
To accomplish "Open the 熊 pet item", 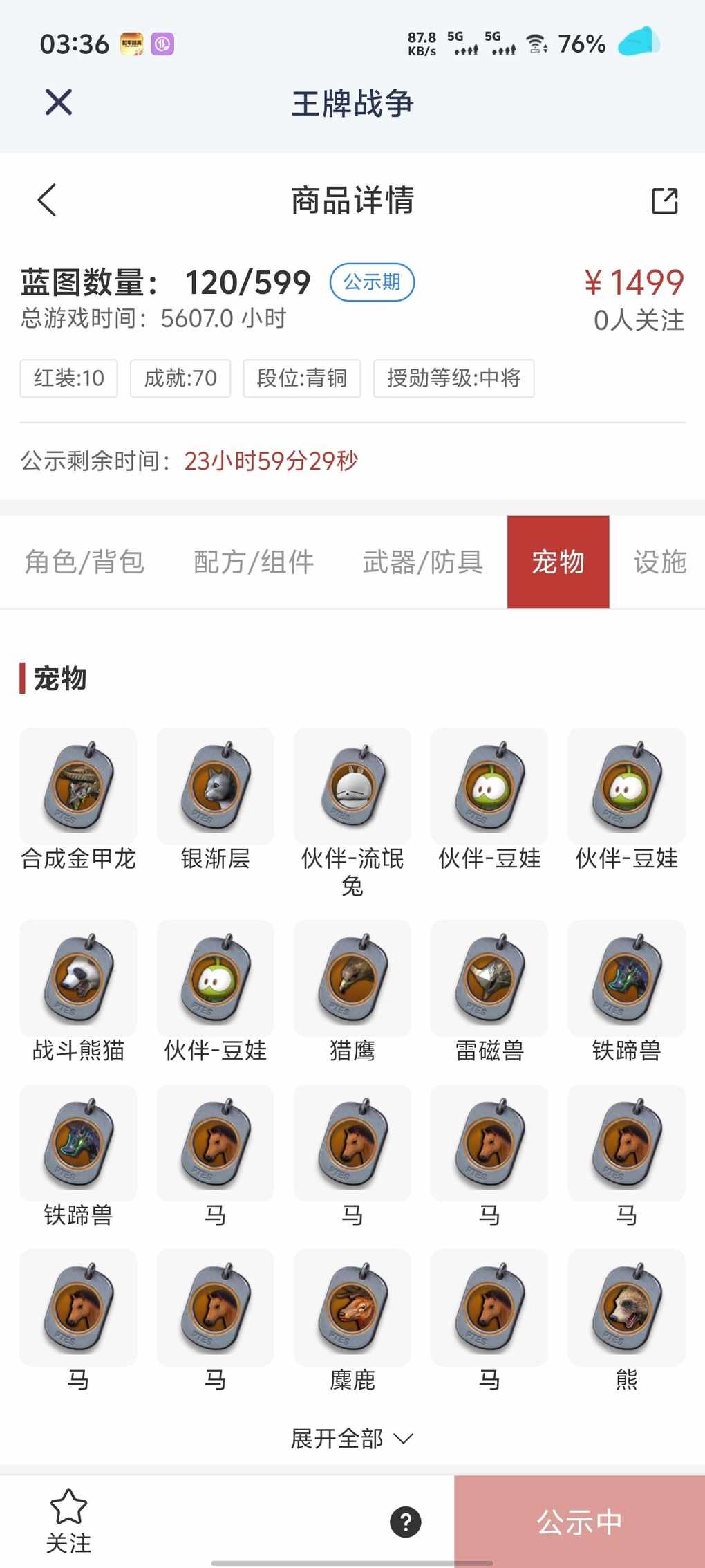I will tap(626, 1307).
